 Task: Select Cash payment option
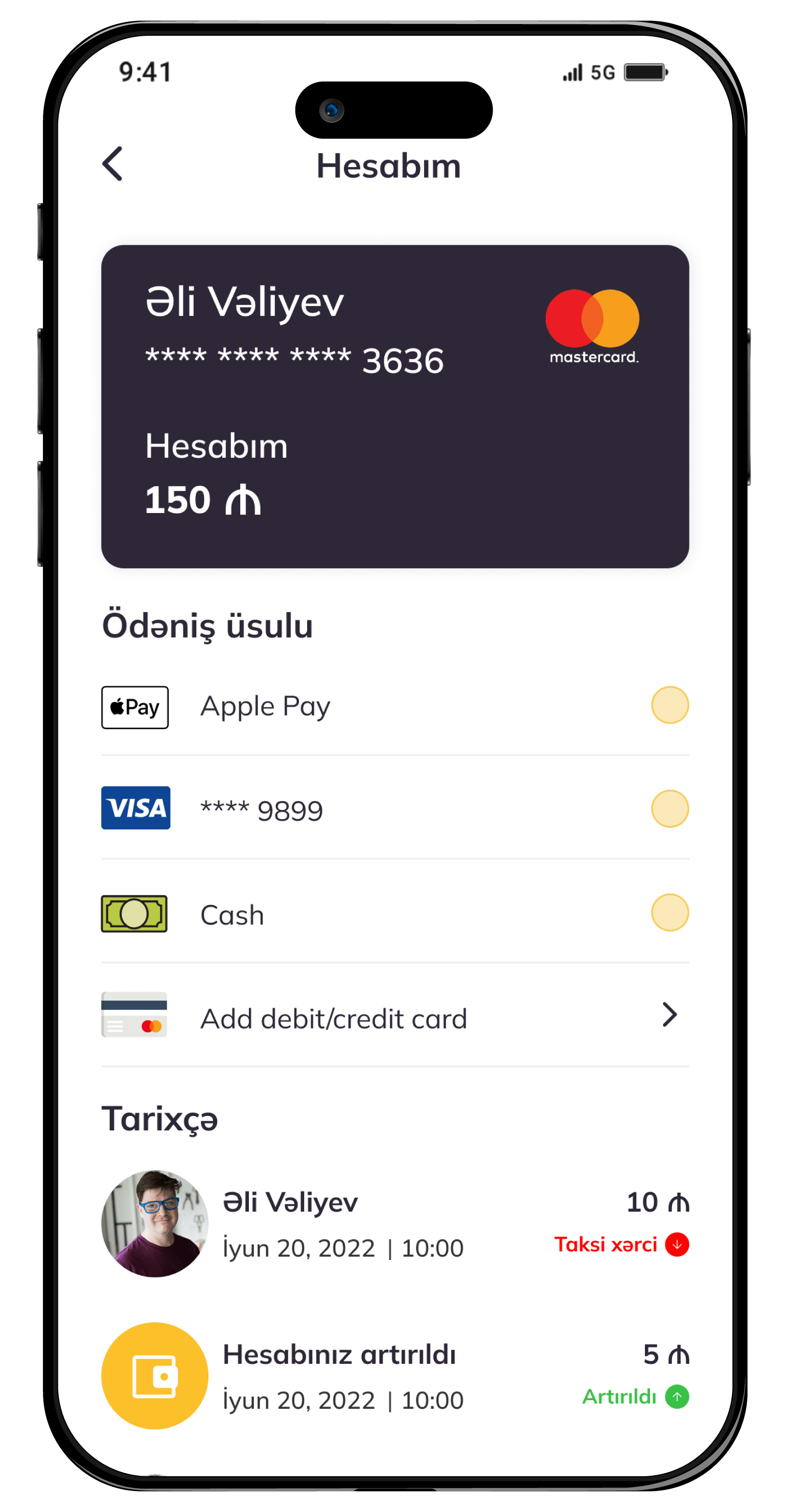tap(669, 913)
